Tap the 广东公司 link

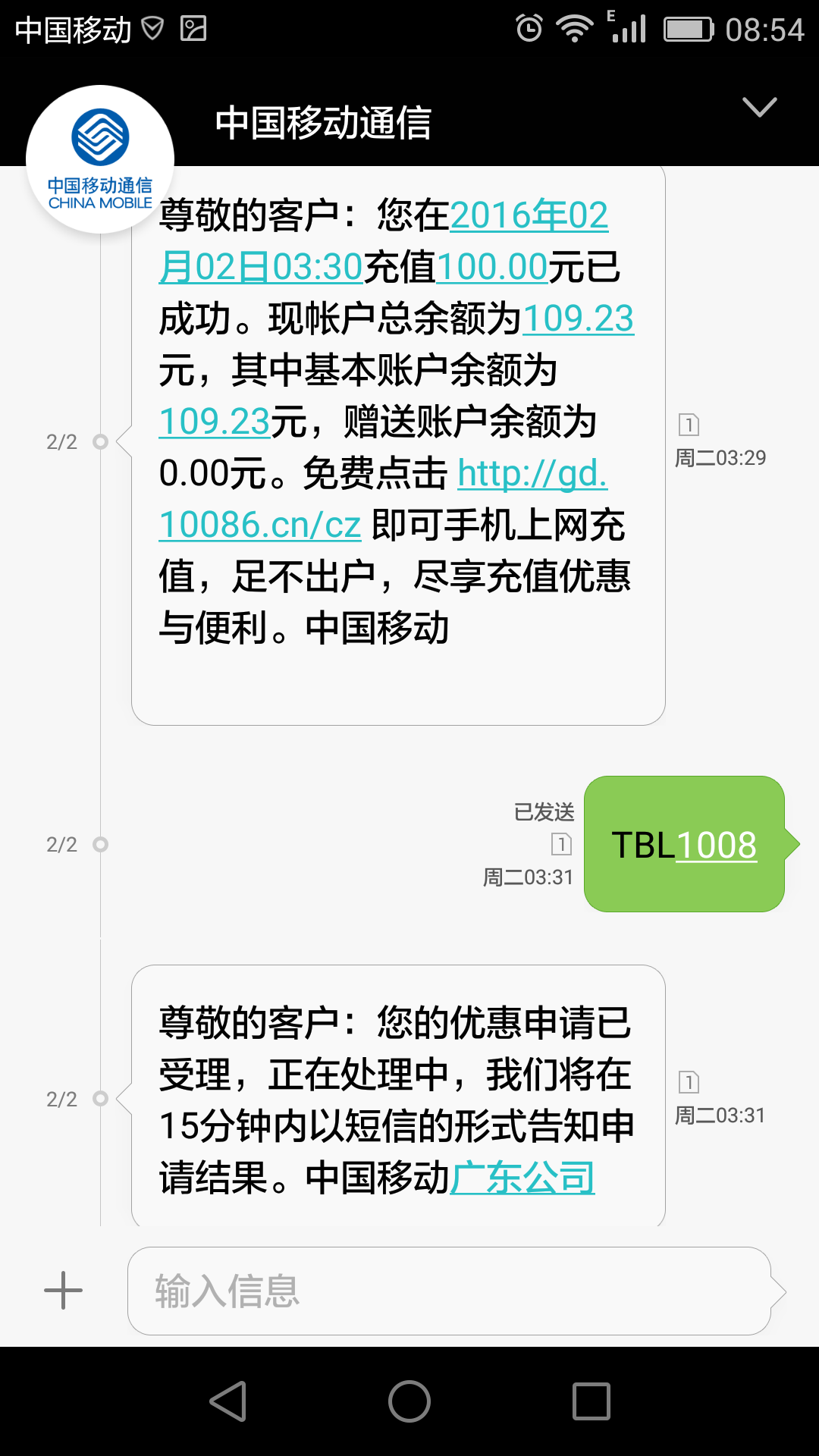(x=522, y=1178)
